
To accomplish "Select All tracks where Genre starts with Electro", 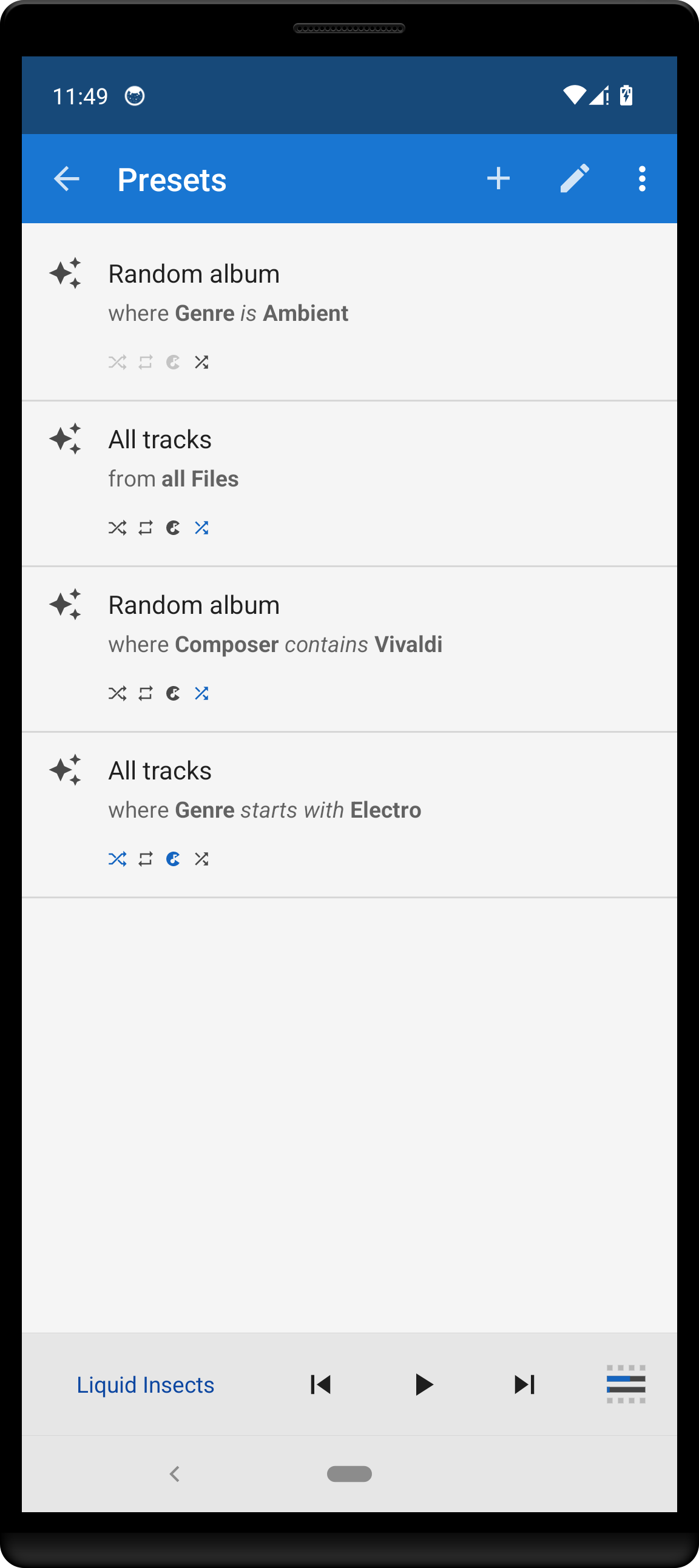I will point(349,810).
